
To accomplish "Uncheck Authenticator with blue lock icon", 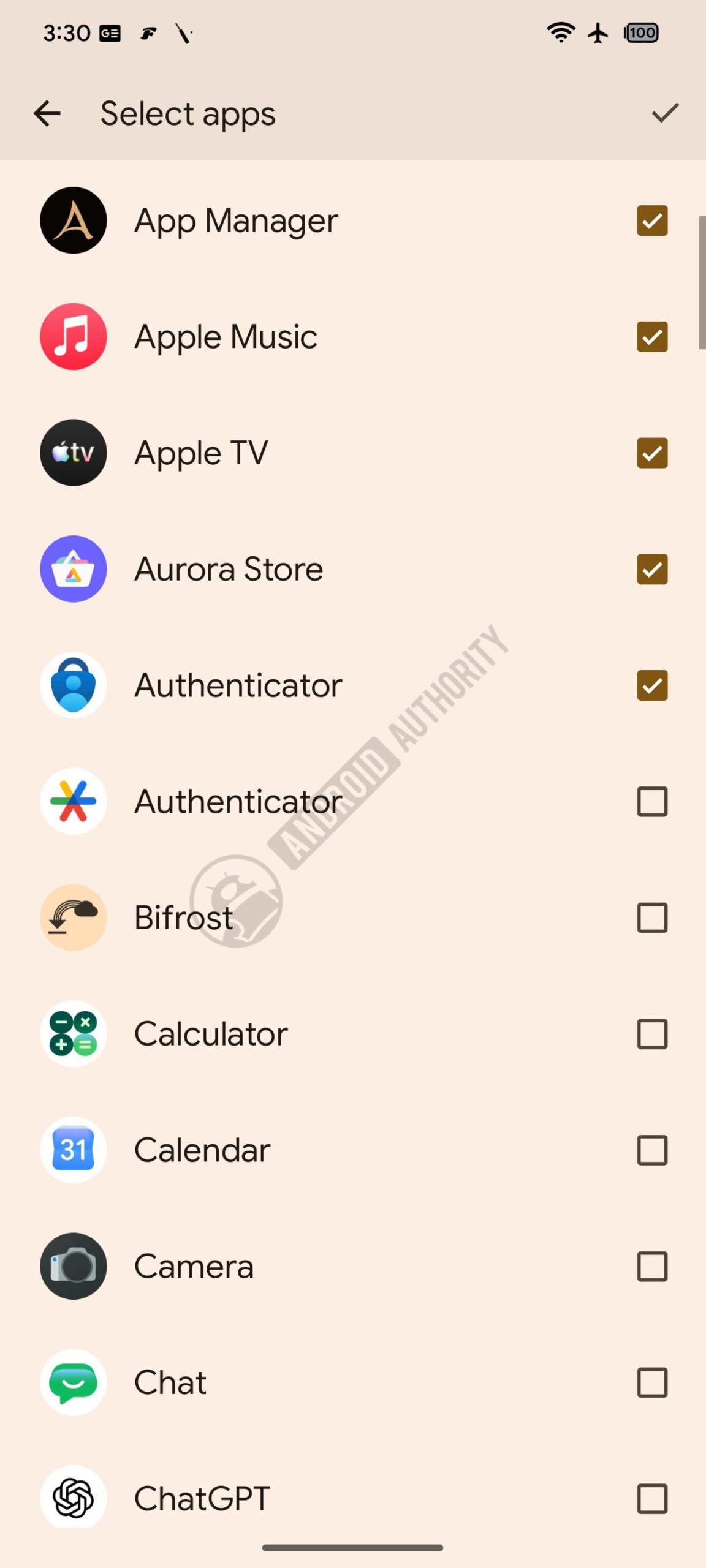I will point(652,685).
